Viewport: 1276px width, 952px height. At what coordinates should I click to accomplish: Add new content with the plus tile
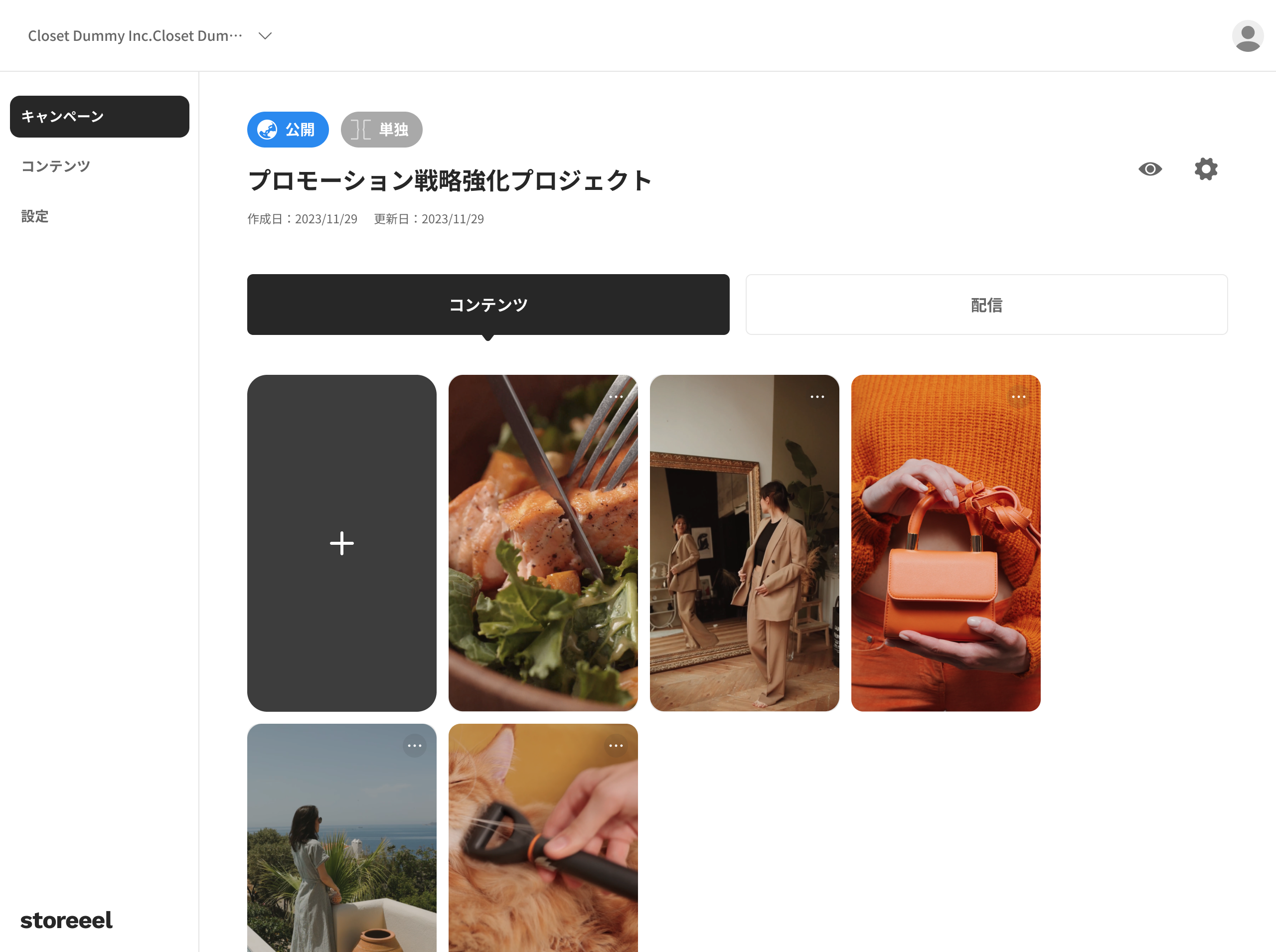click(342, 543)
